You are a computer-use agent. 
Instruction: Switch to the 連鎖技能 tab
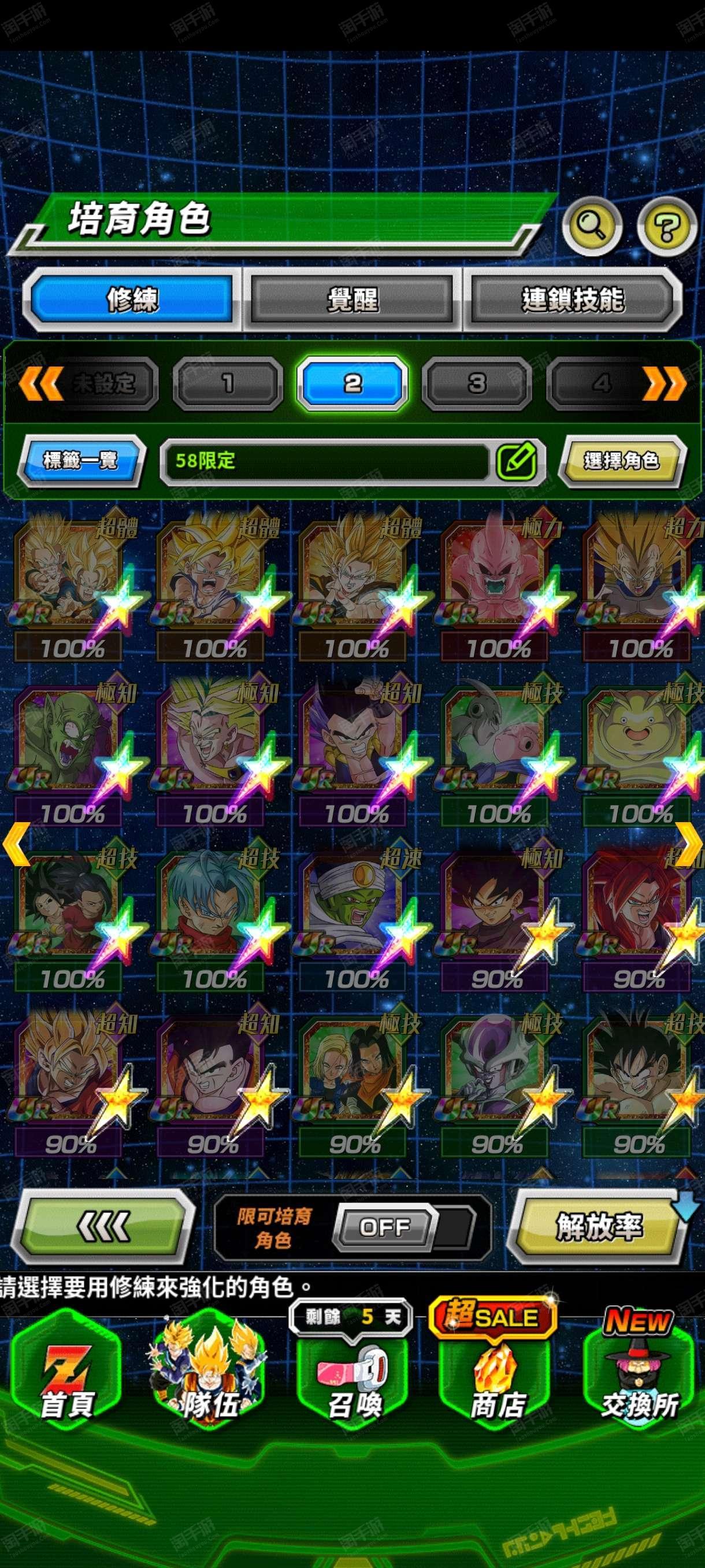572,299
